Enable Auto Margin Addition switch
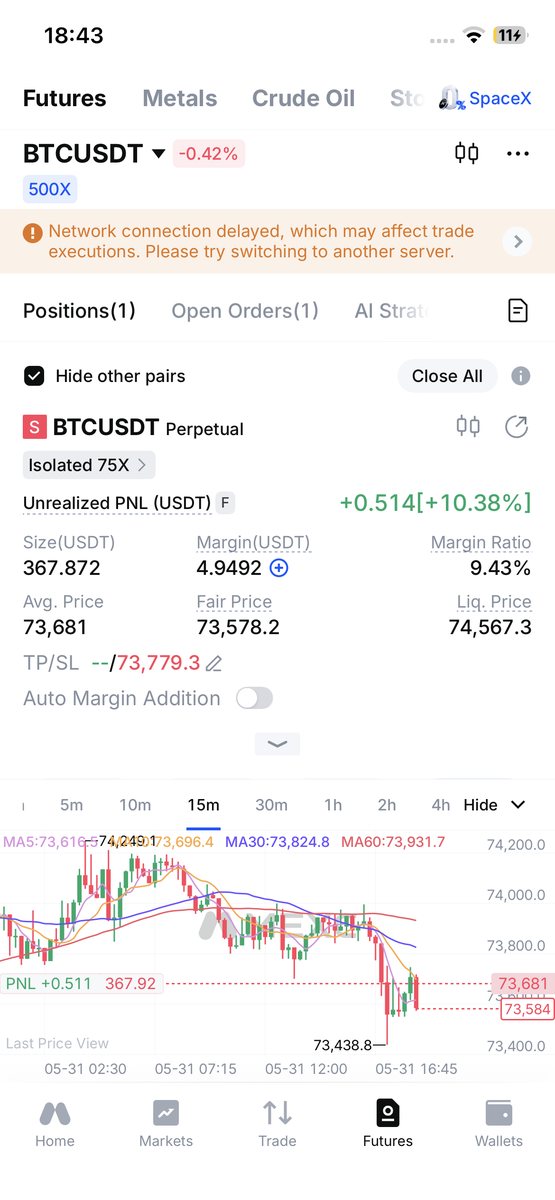Image resolution: width=555 pixels, height=1200 pixels. coord(254,698)
